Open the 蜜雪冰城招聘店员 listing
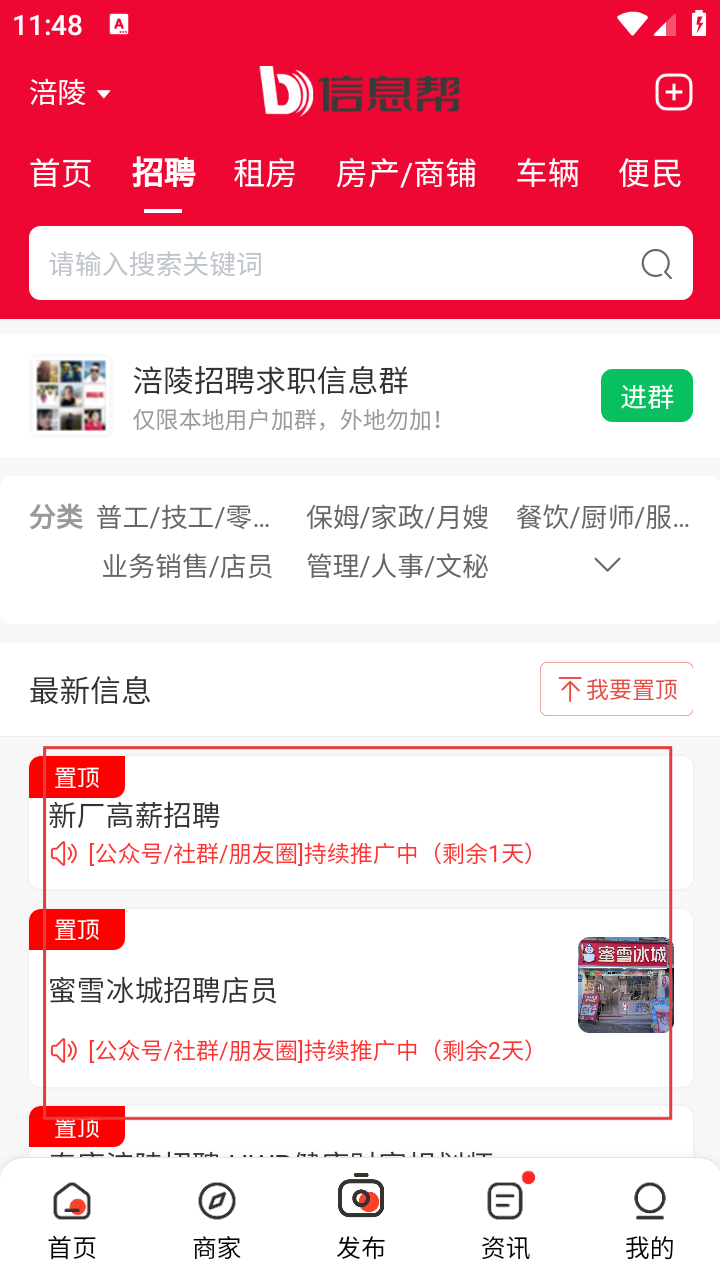 pyautogui.click(x=162, y=991)
